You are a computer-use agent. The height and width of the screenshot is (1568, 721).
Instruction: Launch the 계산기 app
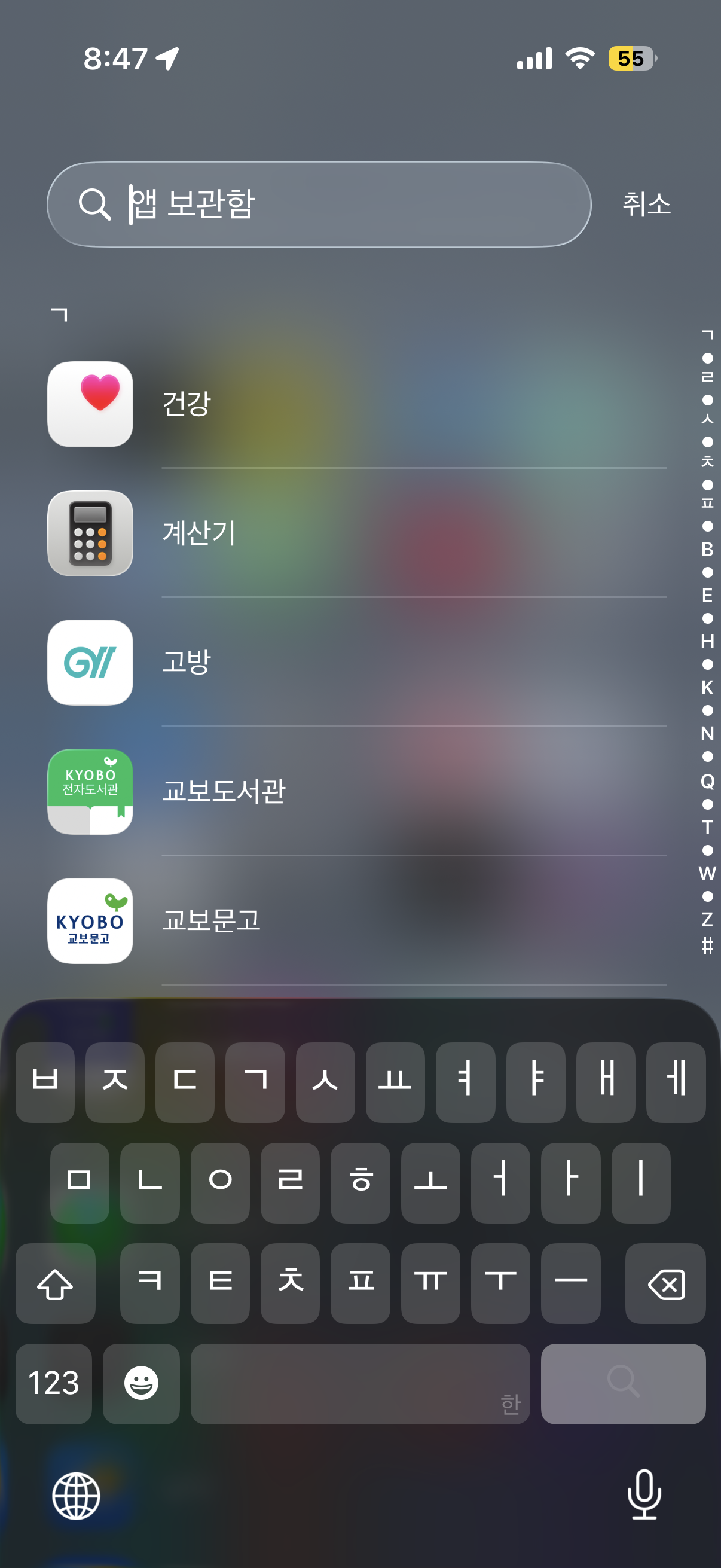(90, 533)
